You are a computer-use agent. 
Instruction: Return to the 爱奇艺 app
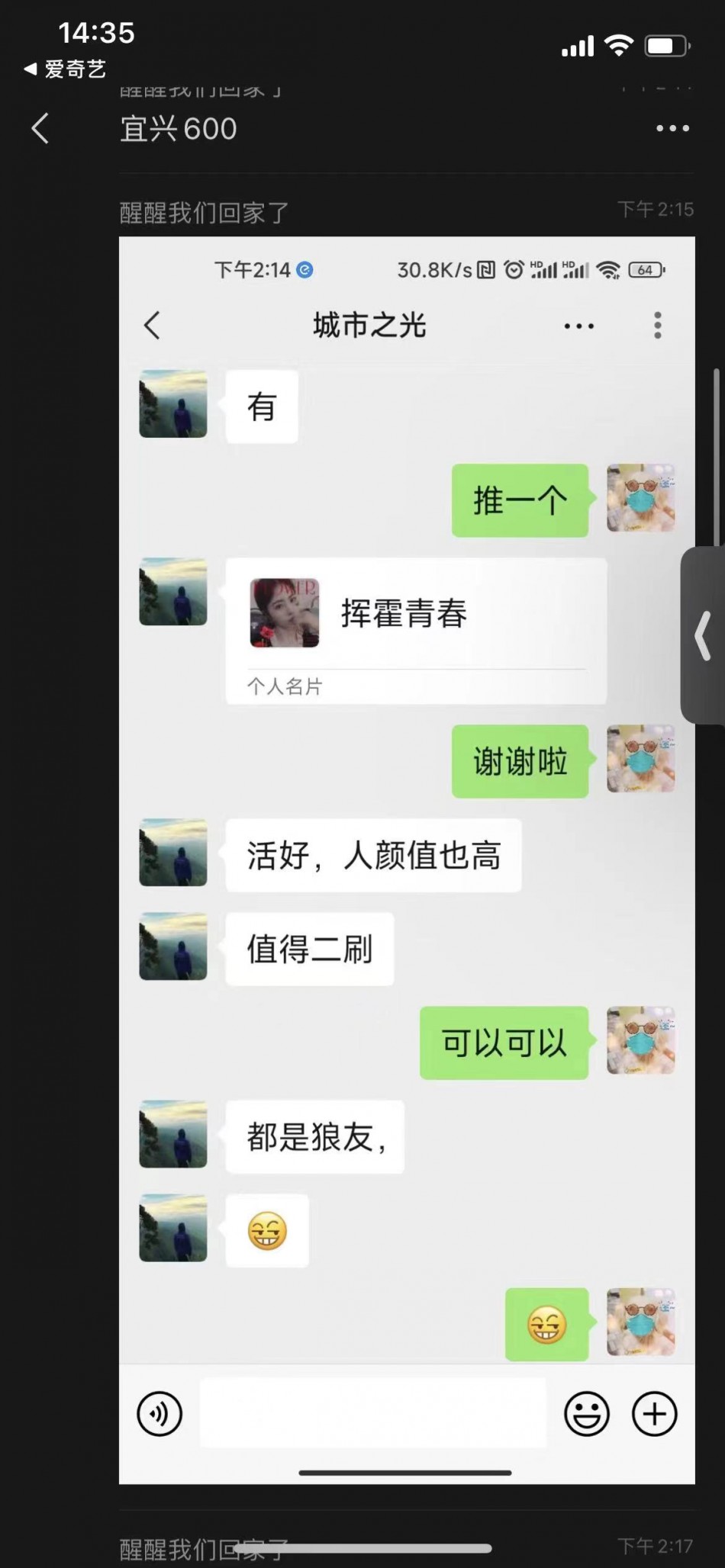[64, 69]
